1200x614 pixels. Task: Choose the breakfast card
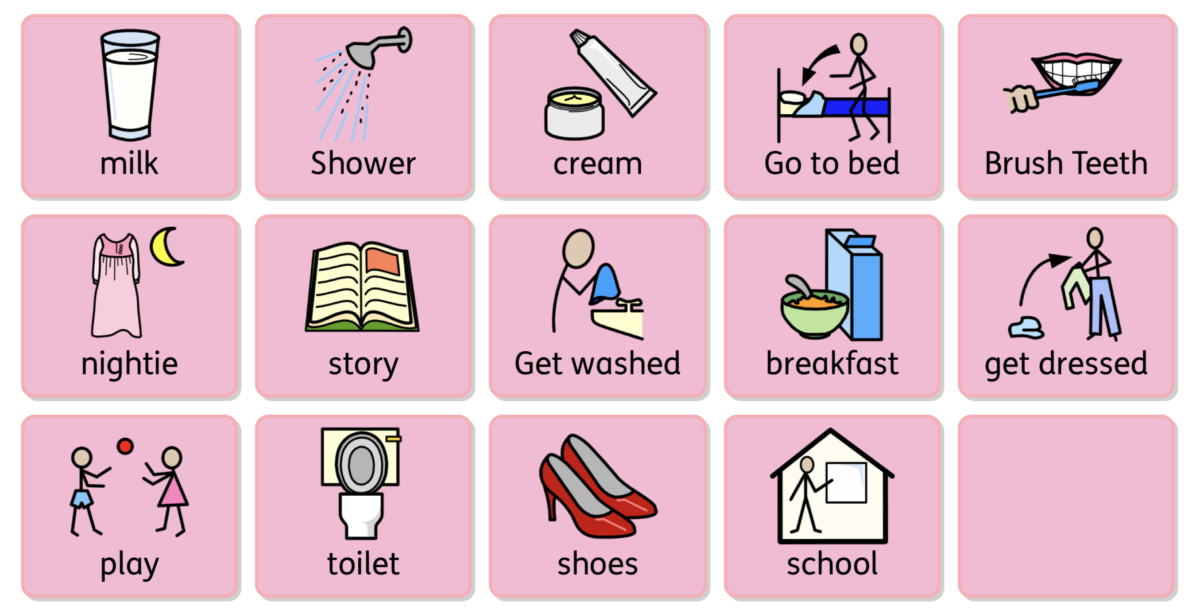(832, 306)
